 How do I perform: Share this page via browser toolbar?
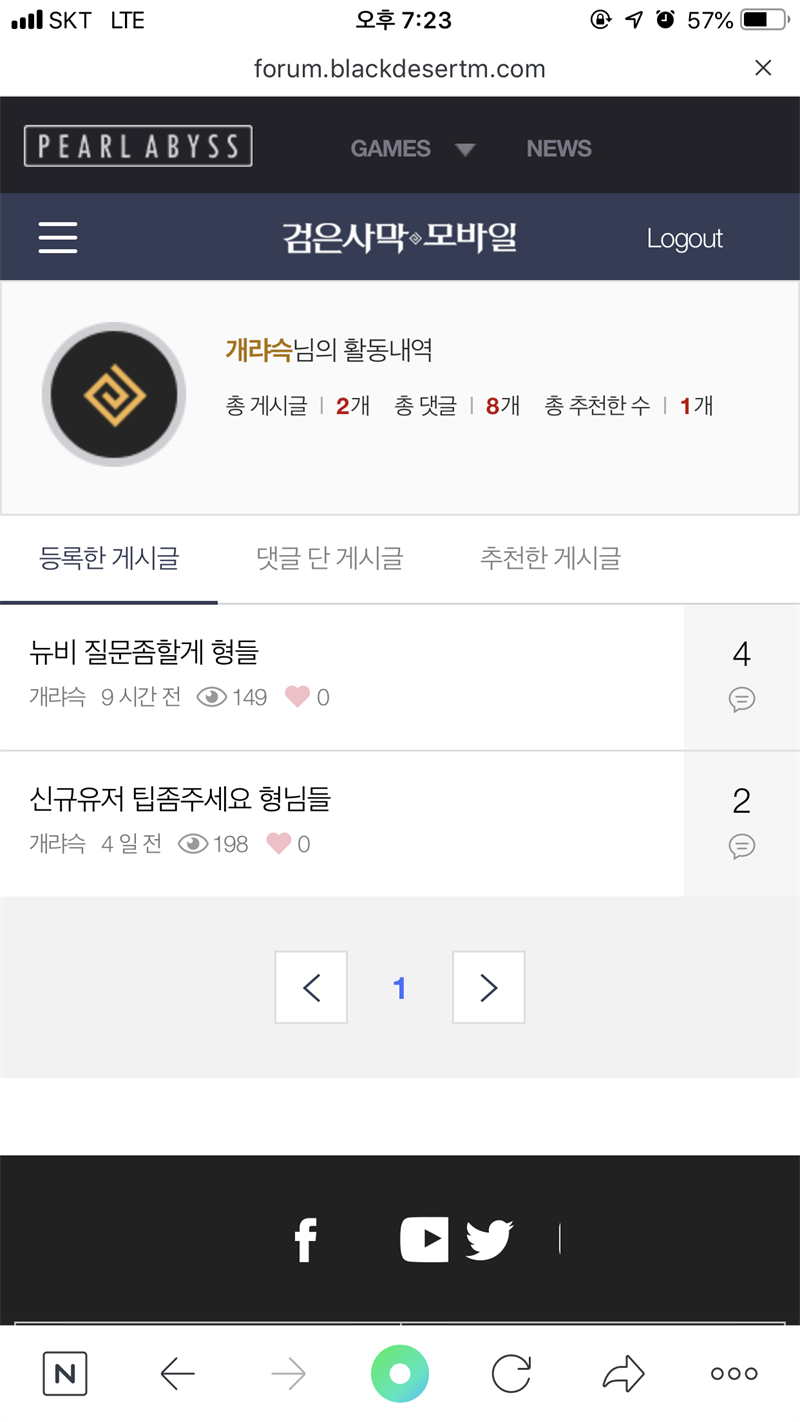point(624,1374)
